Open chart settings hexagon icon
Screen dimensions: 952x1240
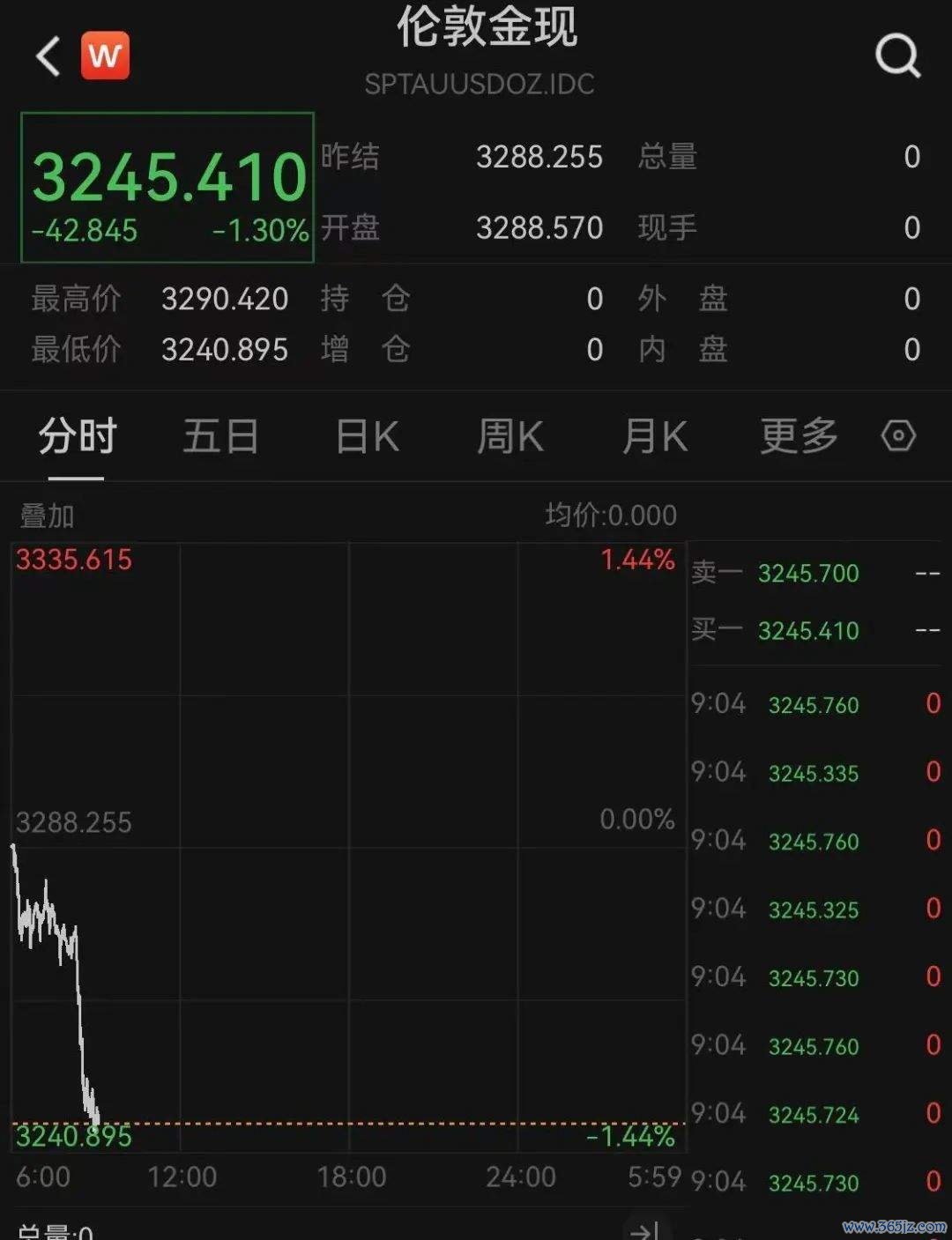(898, 435)
